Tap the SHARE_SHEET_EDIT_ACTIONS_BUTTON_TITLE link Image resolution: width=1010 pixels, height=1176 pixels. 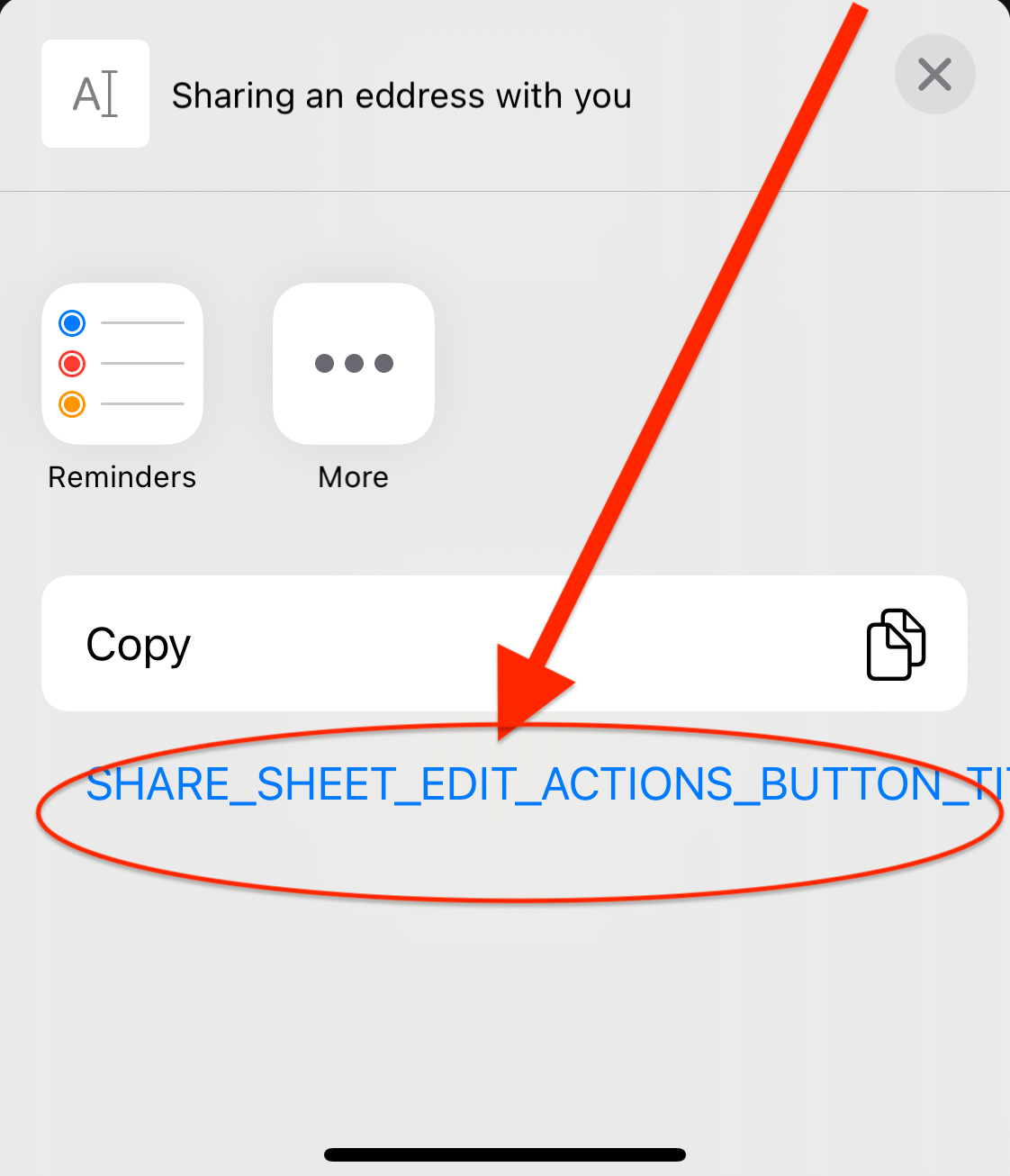coord(540,784)
